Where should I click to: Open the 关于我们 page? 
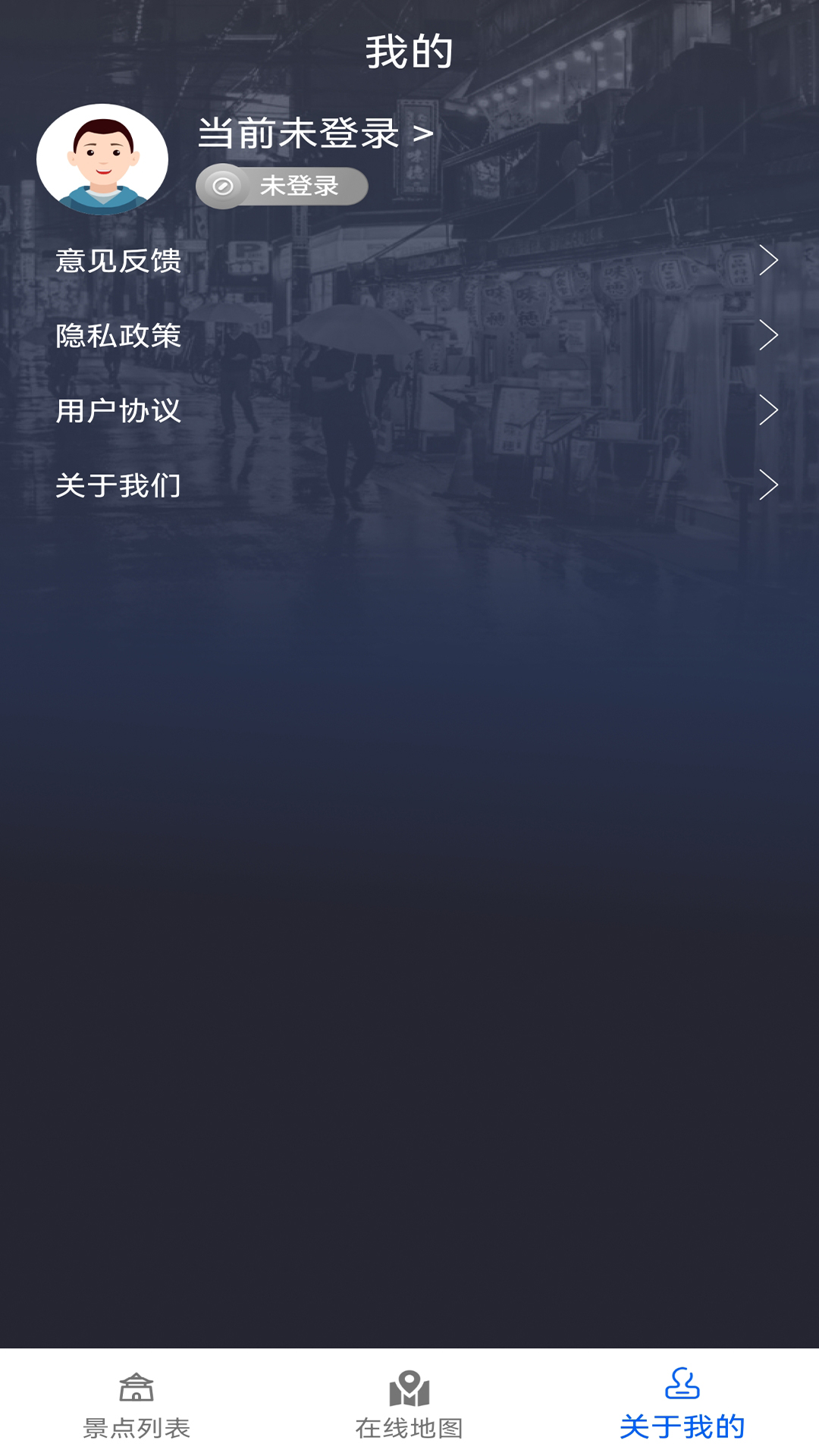point(409,485)
